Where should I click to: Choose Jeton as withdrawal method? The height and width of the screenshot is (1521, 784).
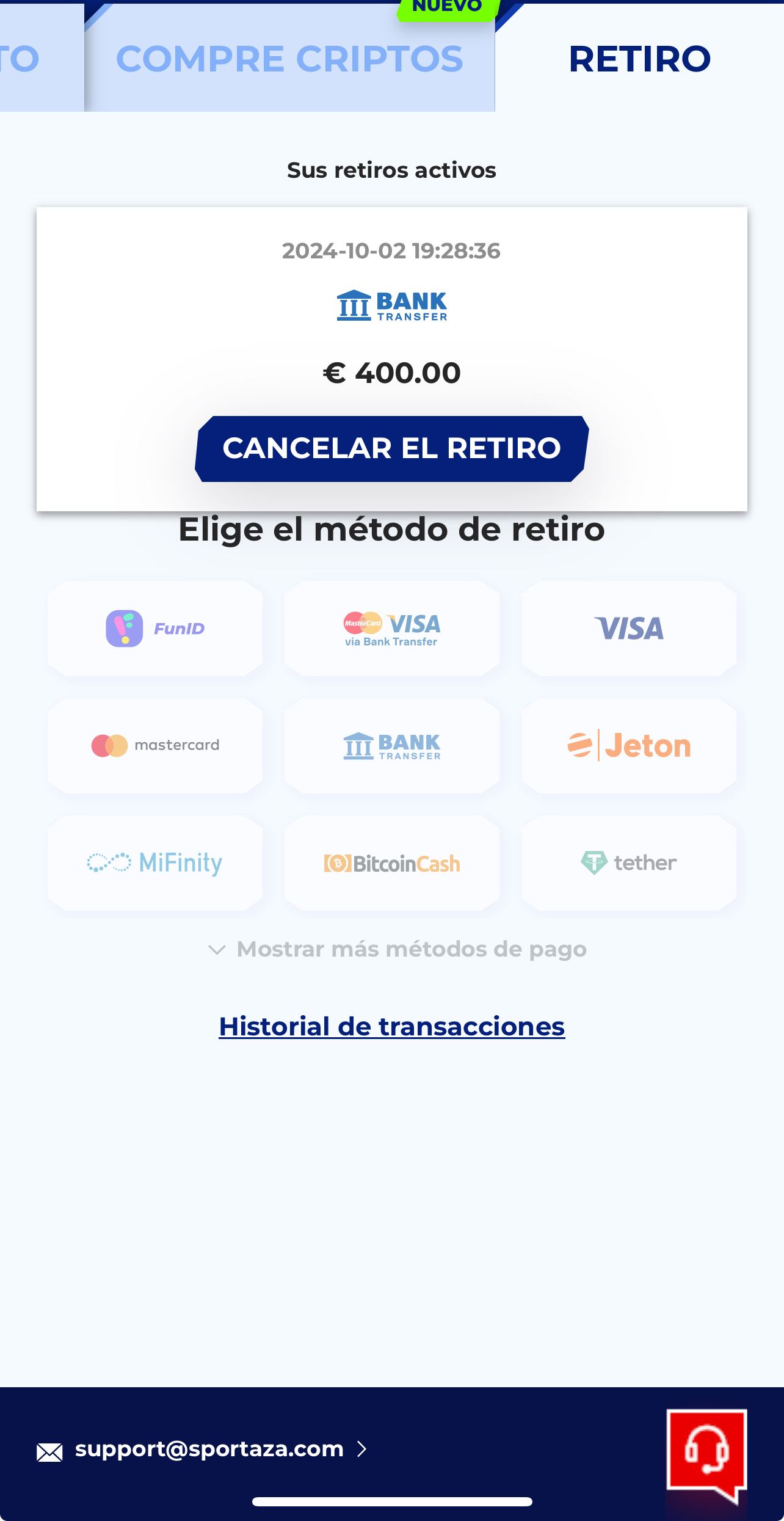[x=628, y=746]
